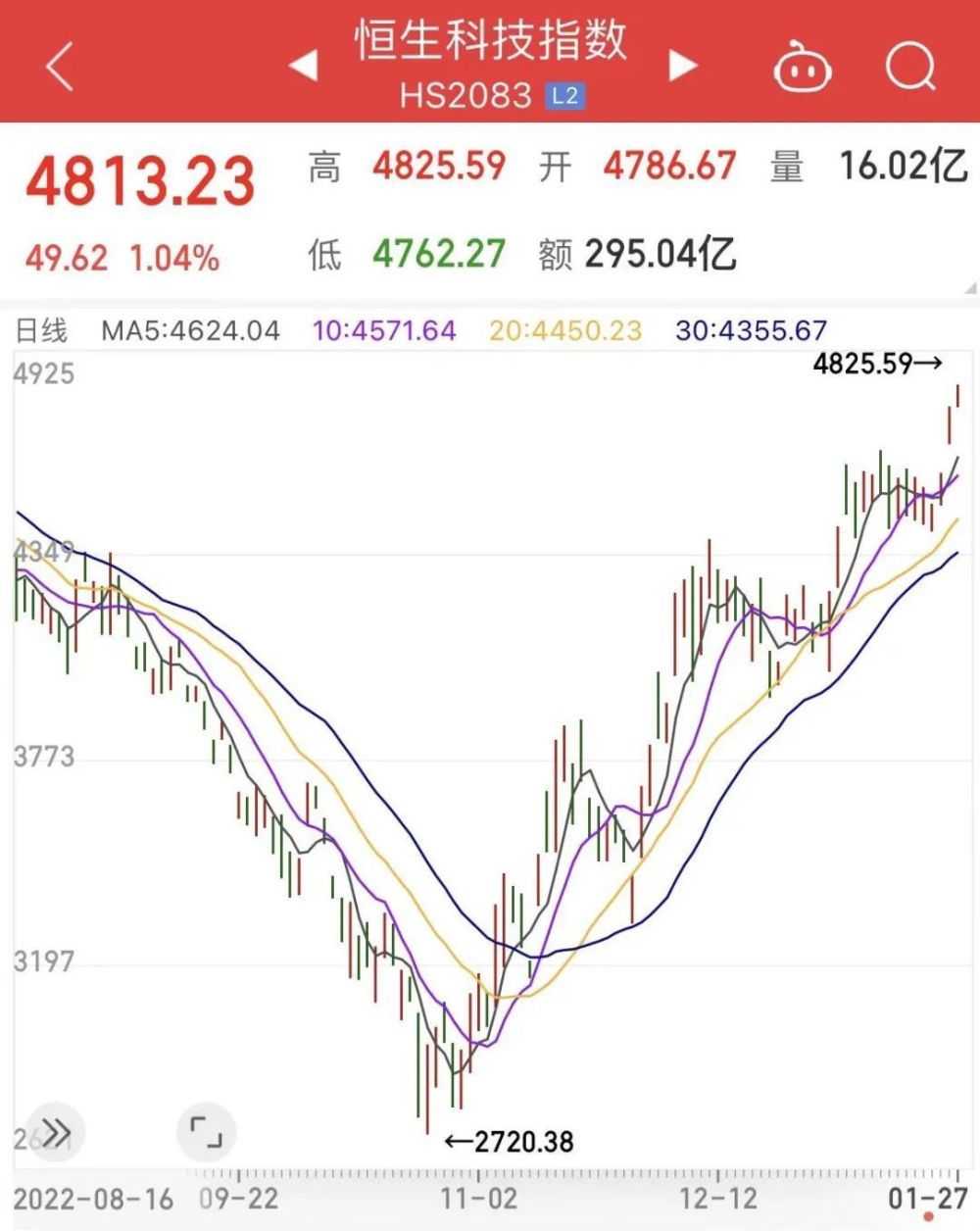Go back from the index page

60,67
